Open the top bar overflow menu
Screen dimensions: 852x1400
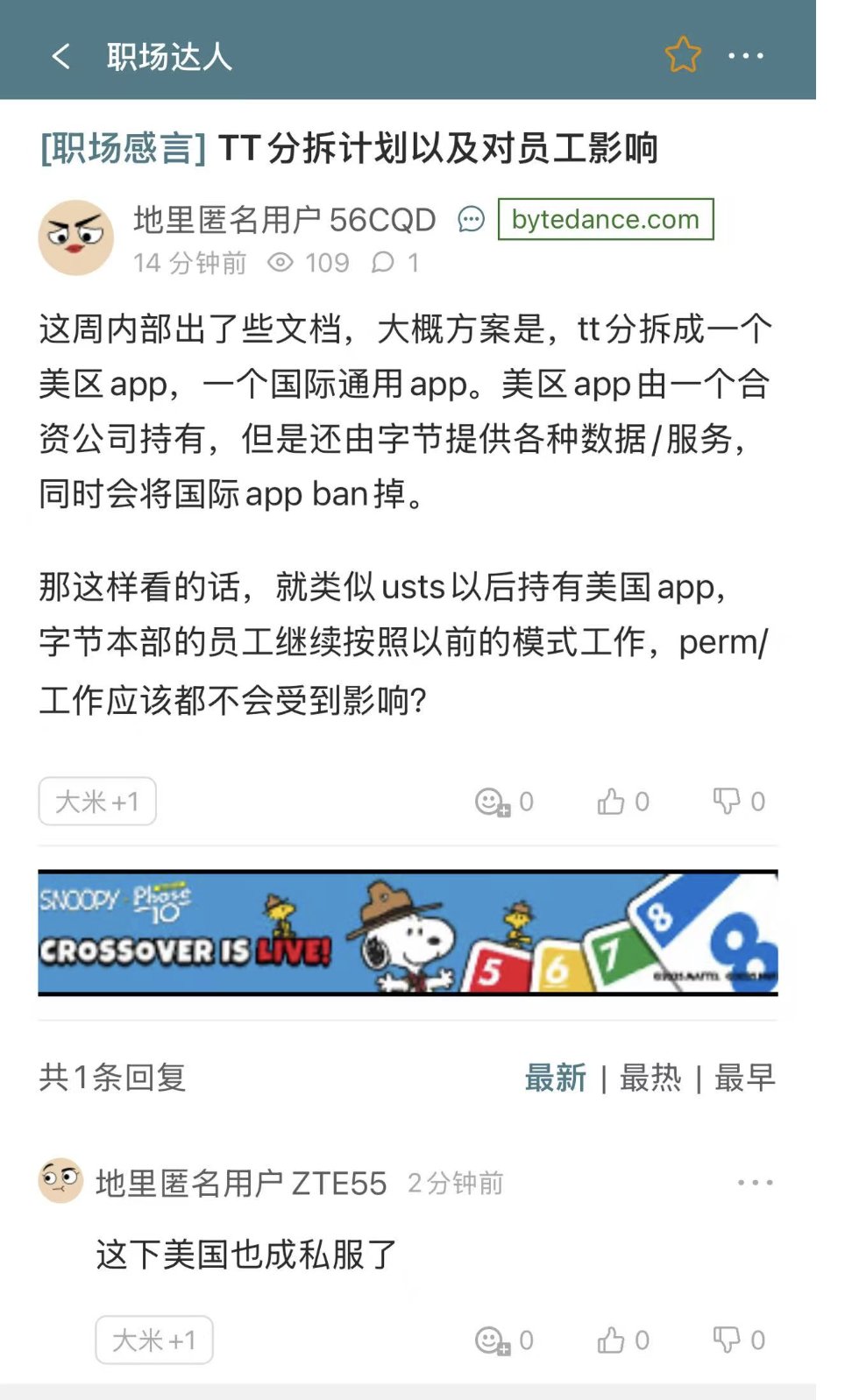[746, 56]
